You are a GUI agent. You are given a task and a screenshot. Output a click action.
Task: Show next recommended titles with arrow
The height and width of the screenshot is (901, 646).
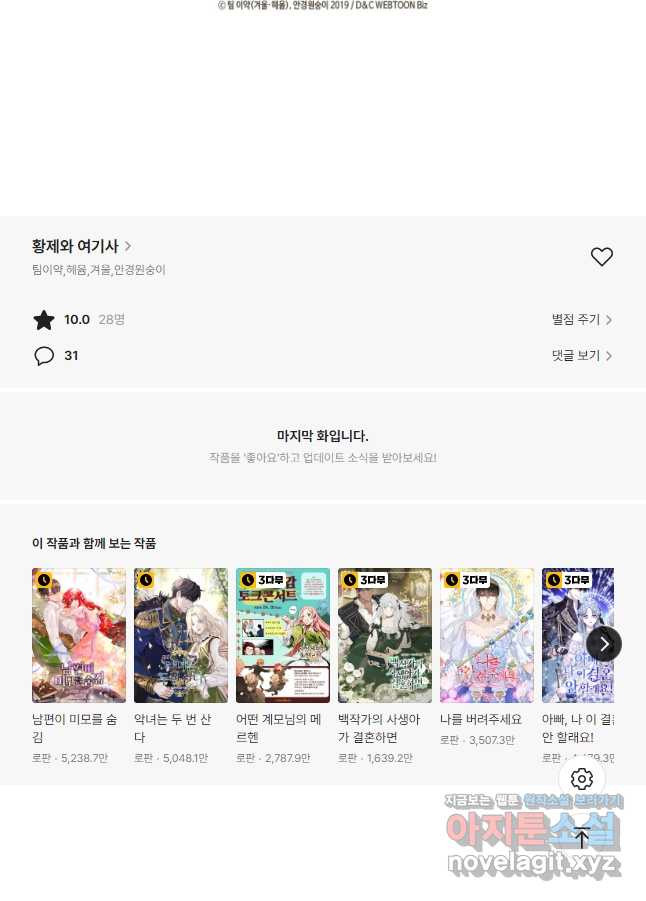pyautogui.click(x=603, y=643)
